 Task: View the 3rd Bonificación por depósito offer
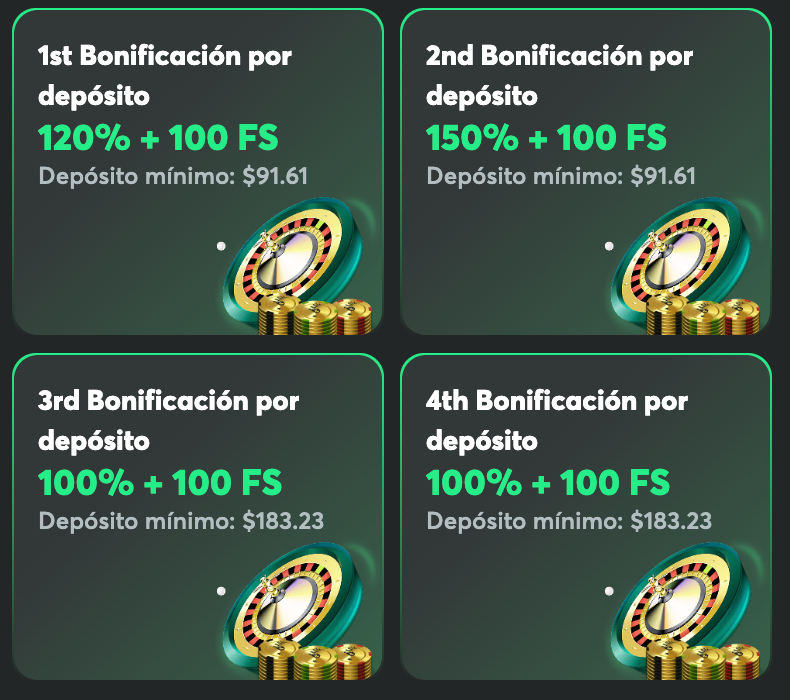pos(197,516)
